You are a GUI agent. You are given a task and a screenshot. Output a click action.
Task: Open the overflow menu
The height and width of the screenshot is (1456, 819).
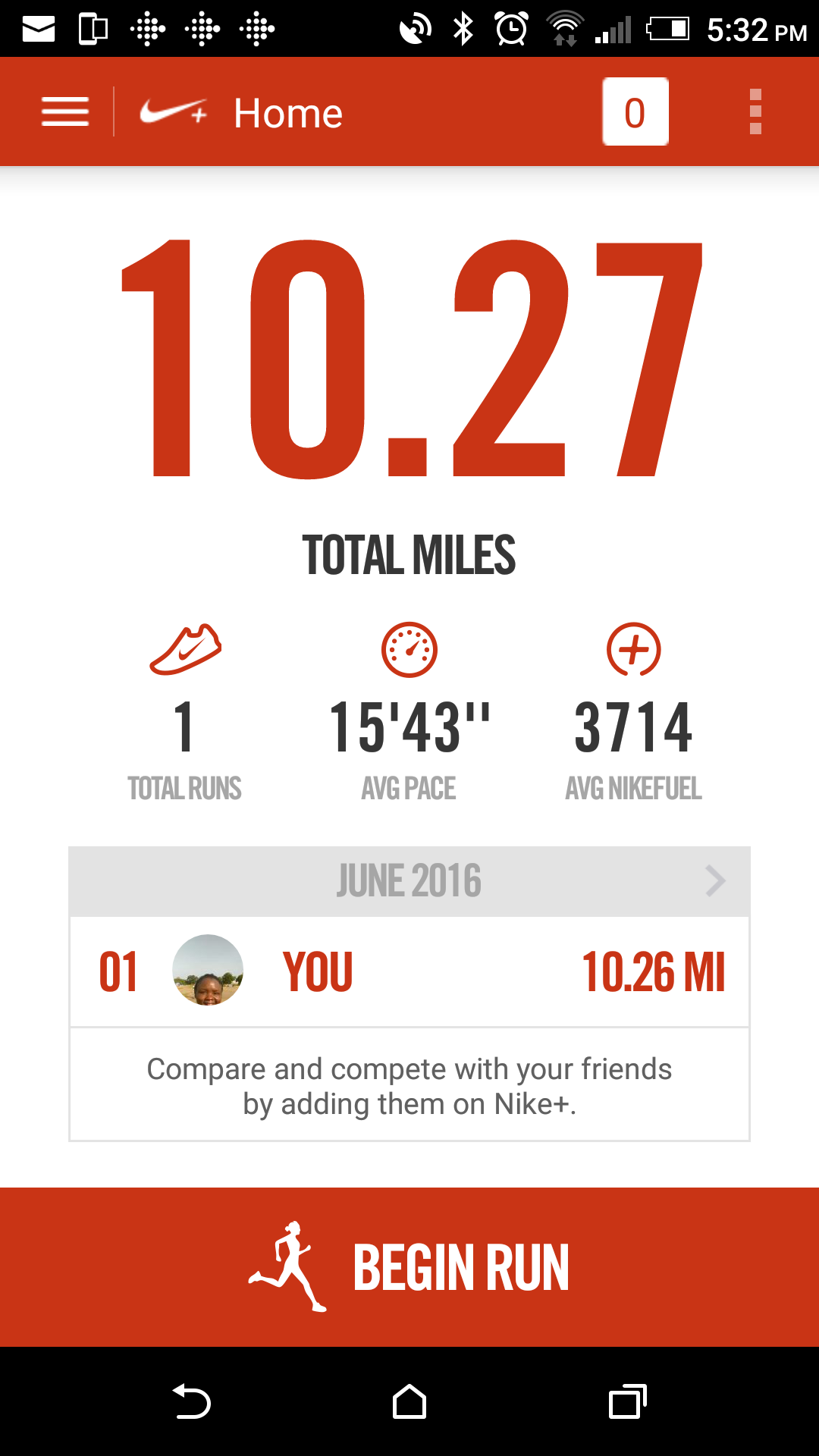755,112
